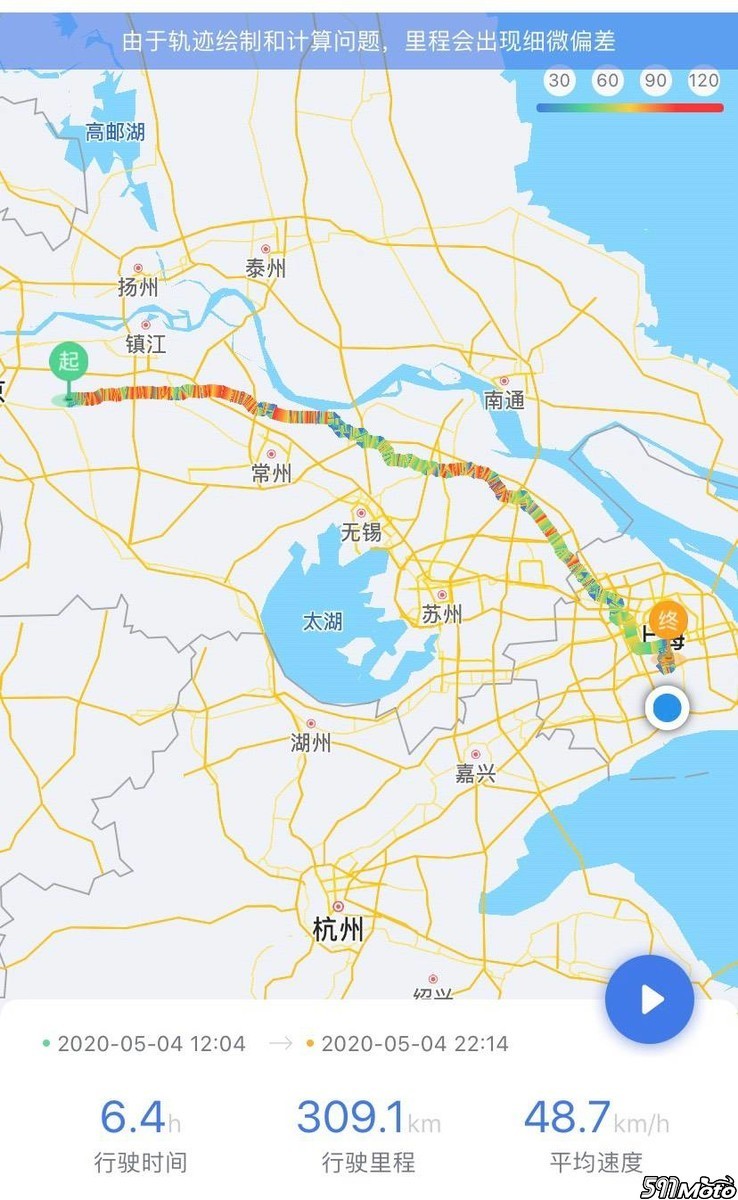This screenshot has height=1200, width=738.
Task: Tap the green start marker 起
Action: click(69, 364)
